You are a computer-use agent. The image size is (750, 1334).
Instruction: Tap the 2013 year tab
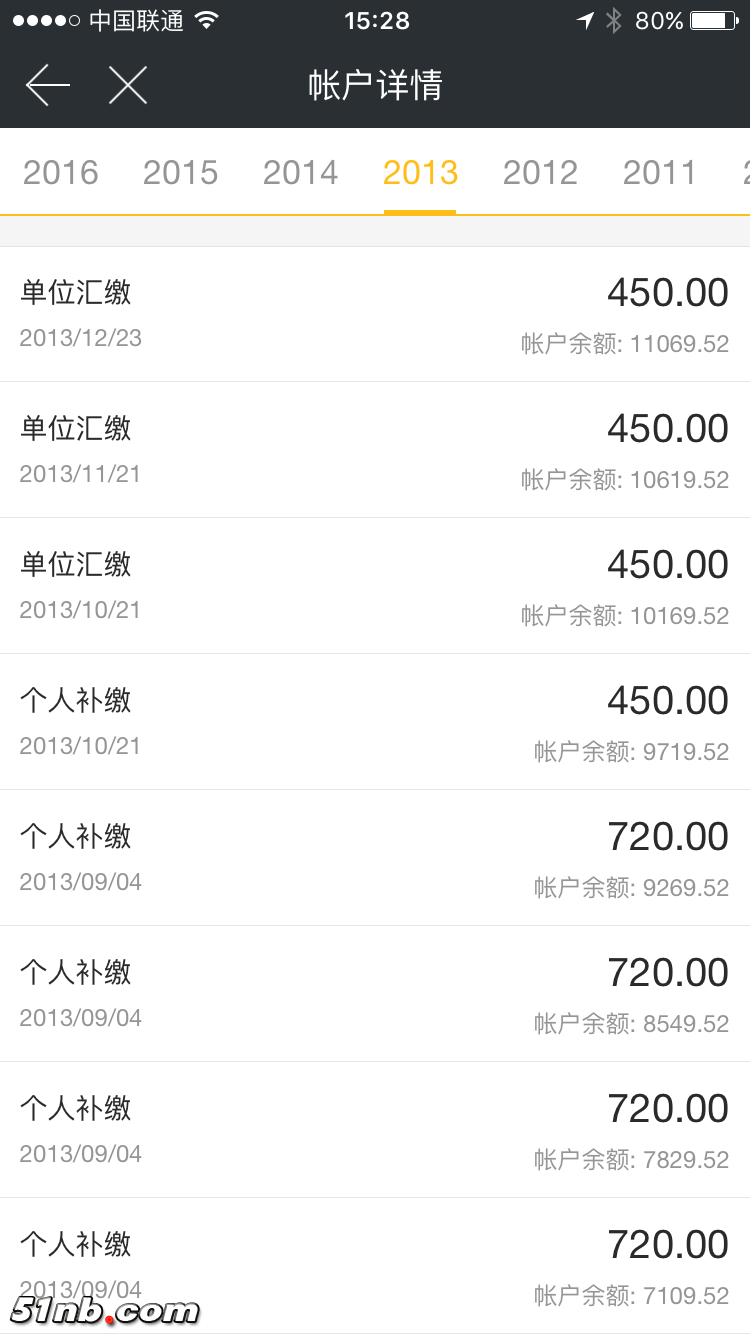point(420,173)
